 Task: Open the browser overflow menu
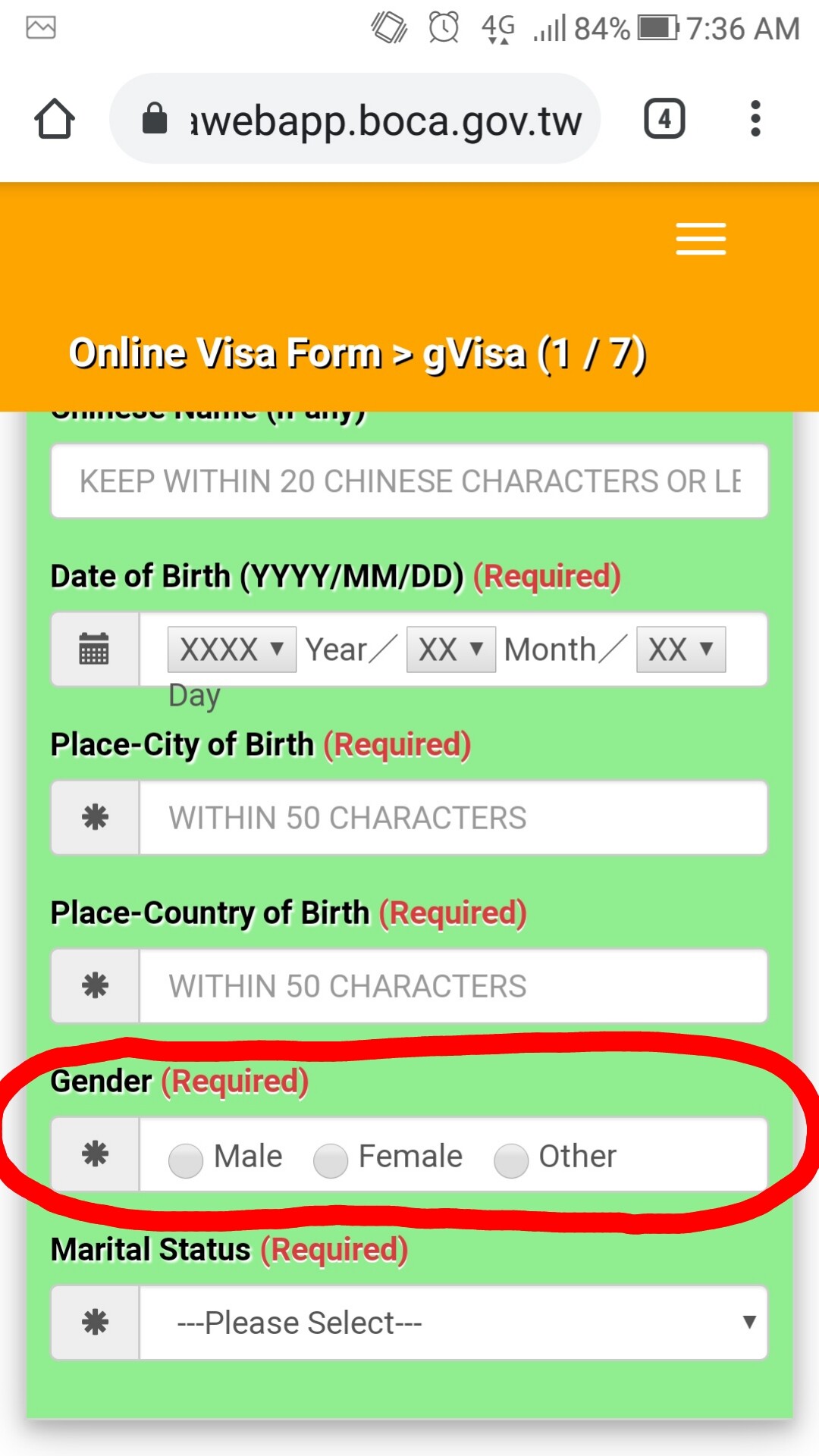click(755, 119)
